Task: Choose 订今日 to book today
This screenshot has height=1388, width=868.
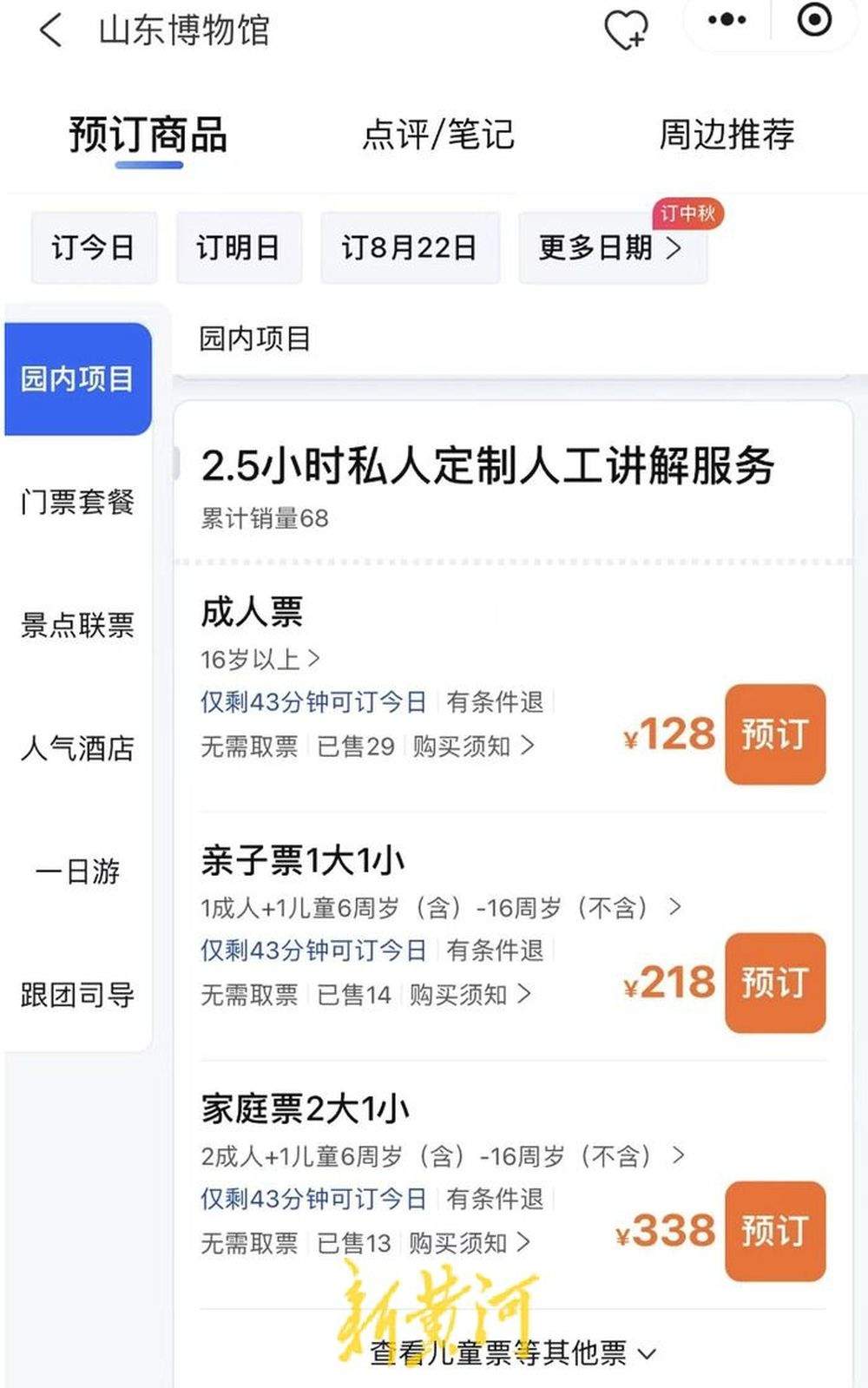Action: [93, 248]
